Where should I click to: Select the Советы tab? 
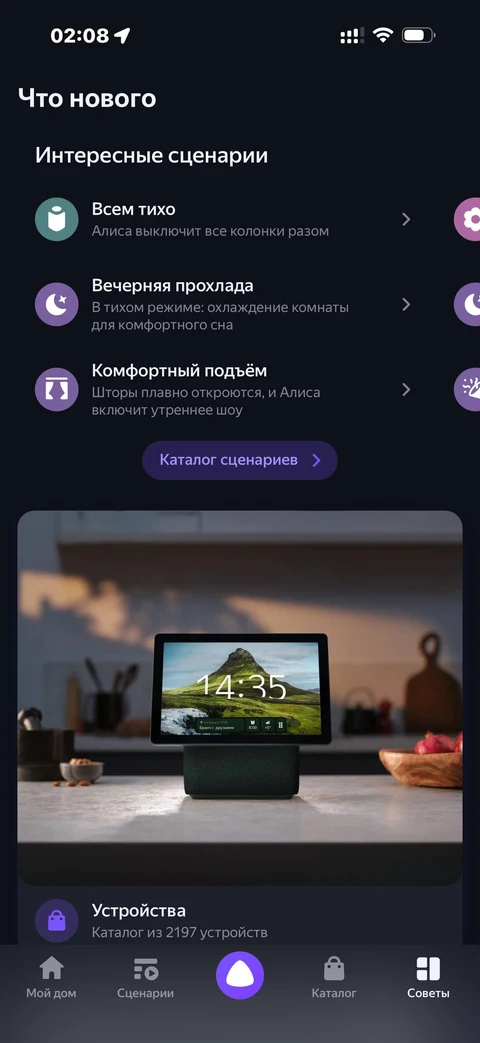tap(428, 977)
